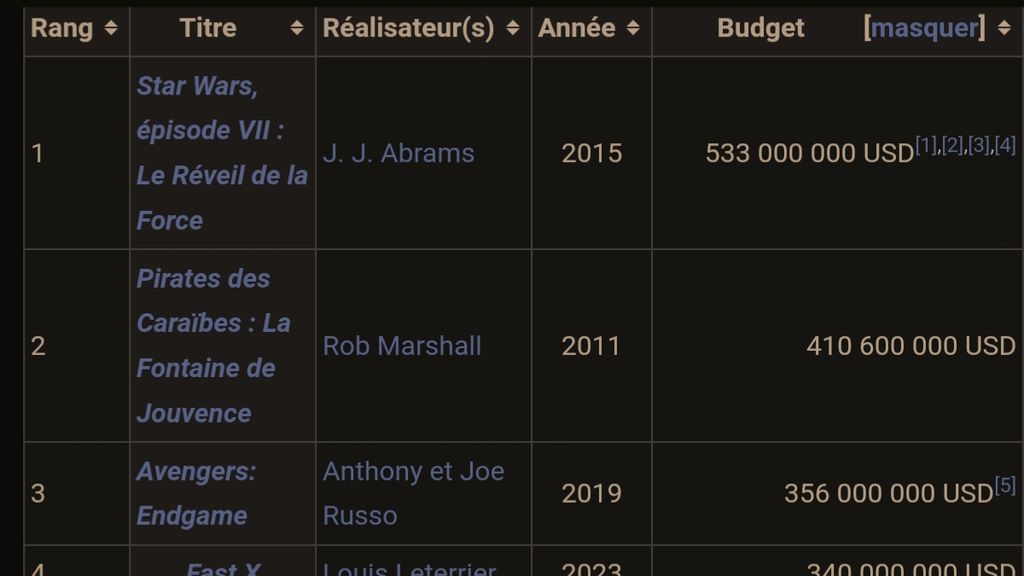The image size is (1024, 576).
Task: Sort the table by Rang
Action: 110,29
